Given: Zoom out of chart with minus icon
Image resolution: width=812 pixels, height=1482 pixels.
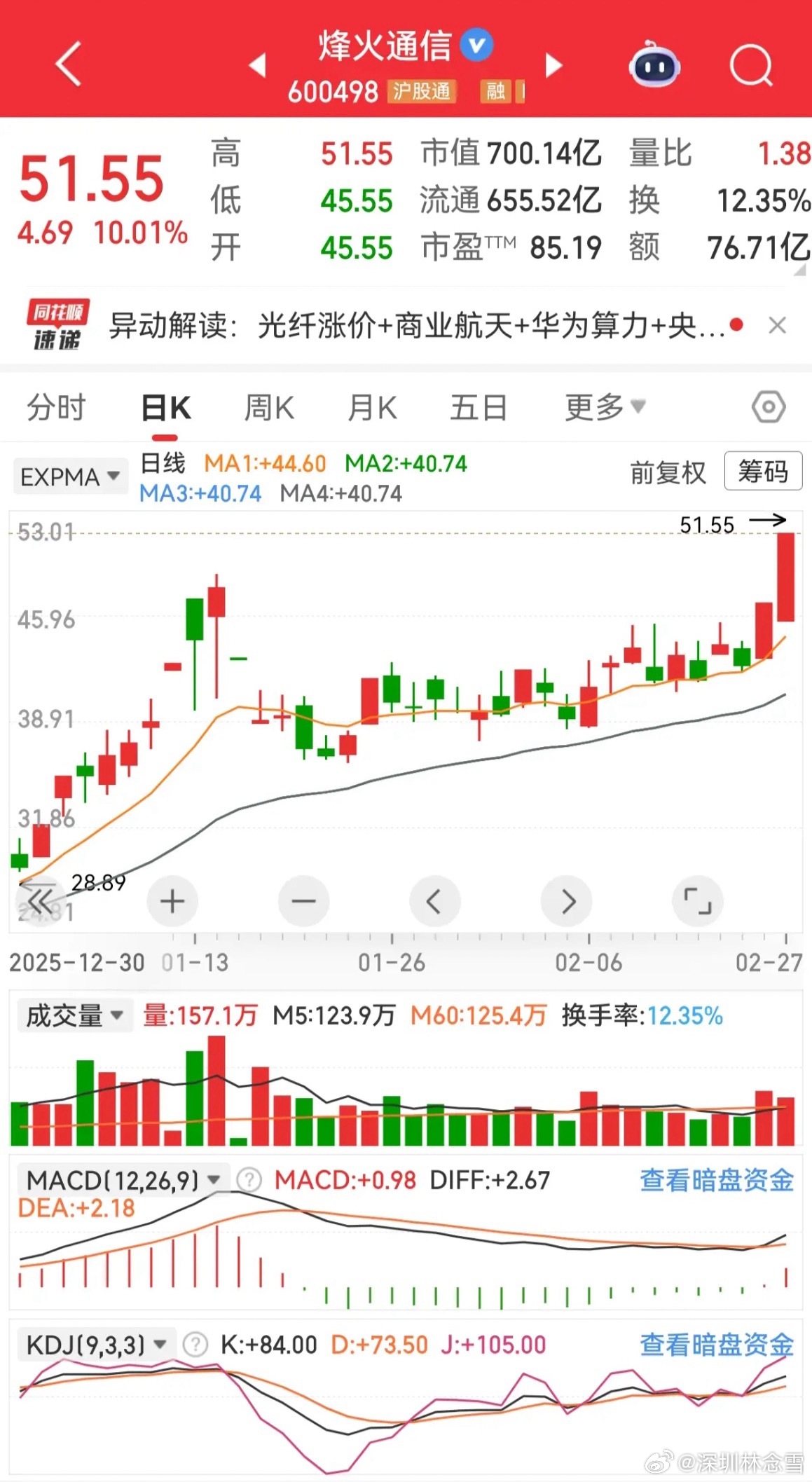Looking at the screenshot, I should (303, 902).
